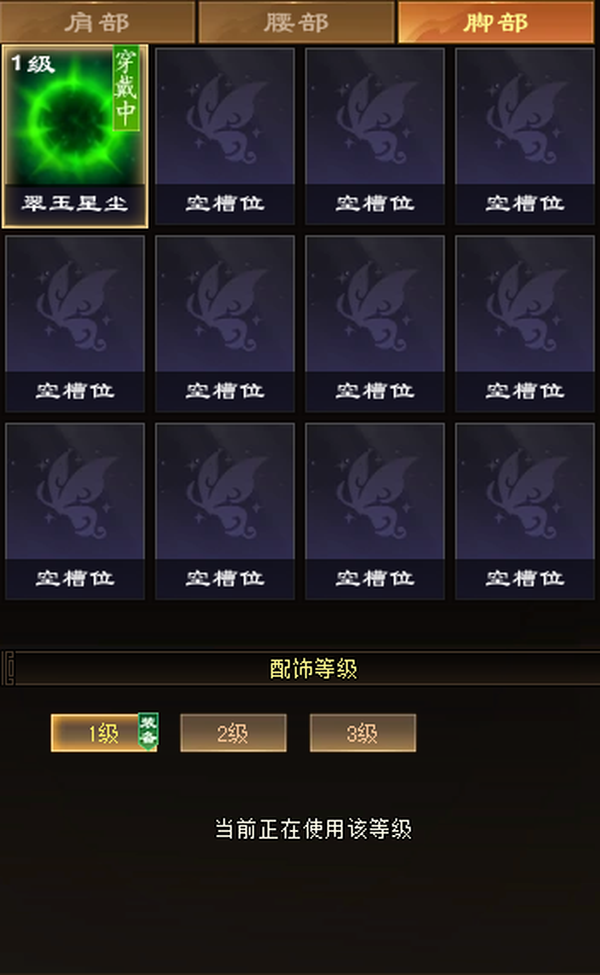Switch to the 3级 accessory level
This screenshot has height=975, width=600.
point(362,732)
